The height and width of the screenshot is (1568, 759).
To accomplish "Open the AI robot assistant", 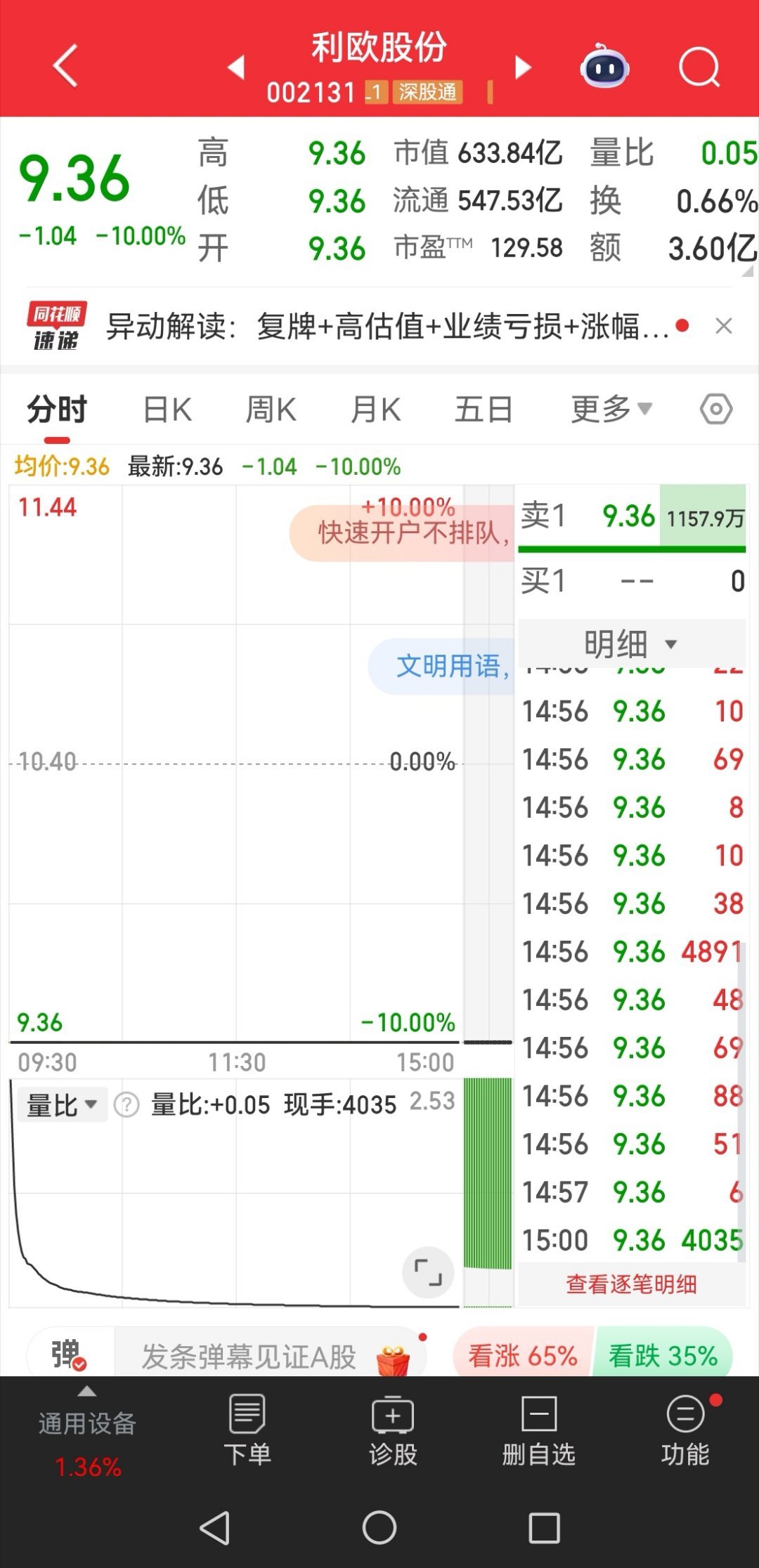I will pos(606,67).
